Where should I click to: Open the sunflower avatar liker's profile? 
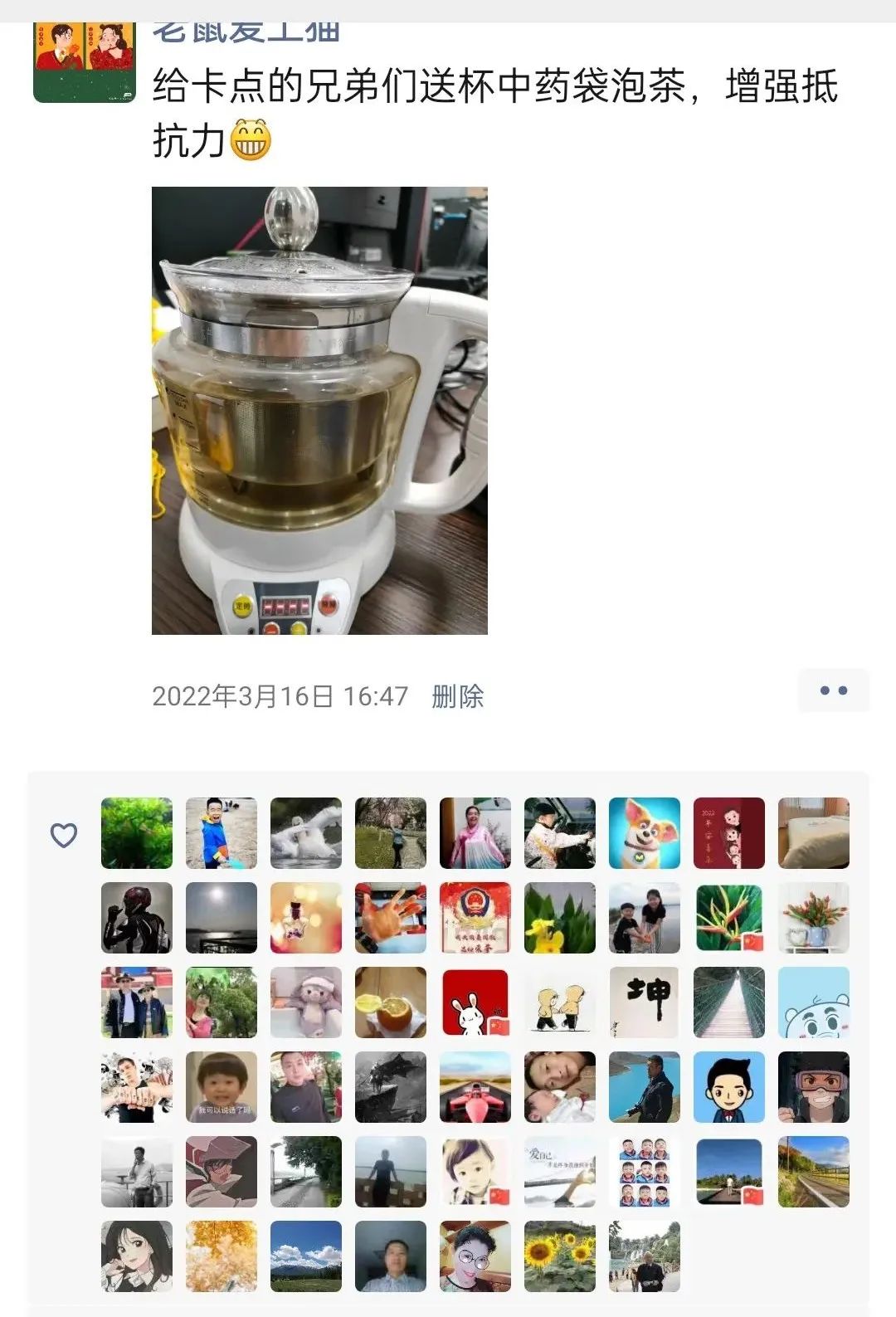tap(559, 1256)
